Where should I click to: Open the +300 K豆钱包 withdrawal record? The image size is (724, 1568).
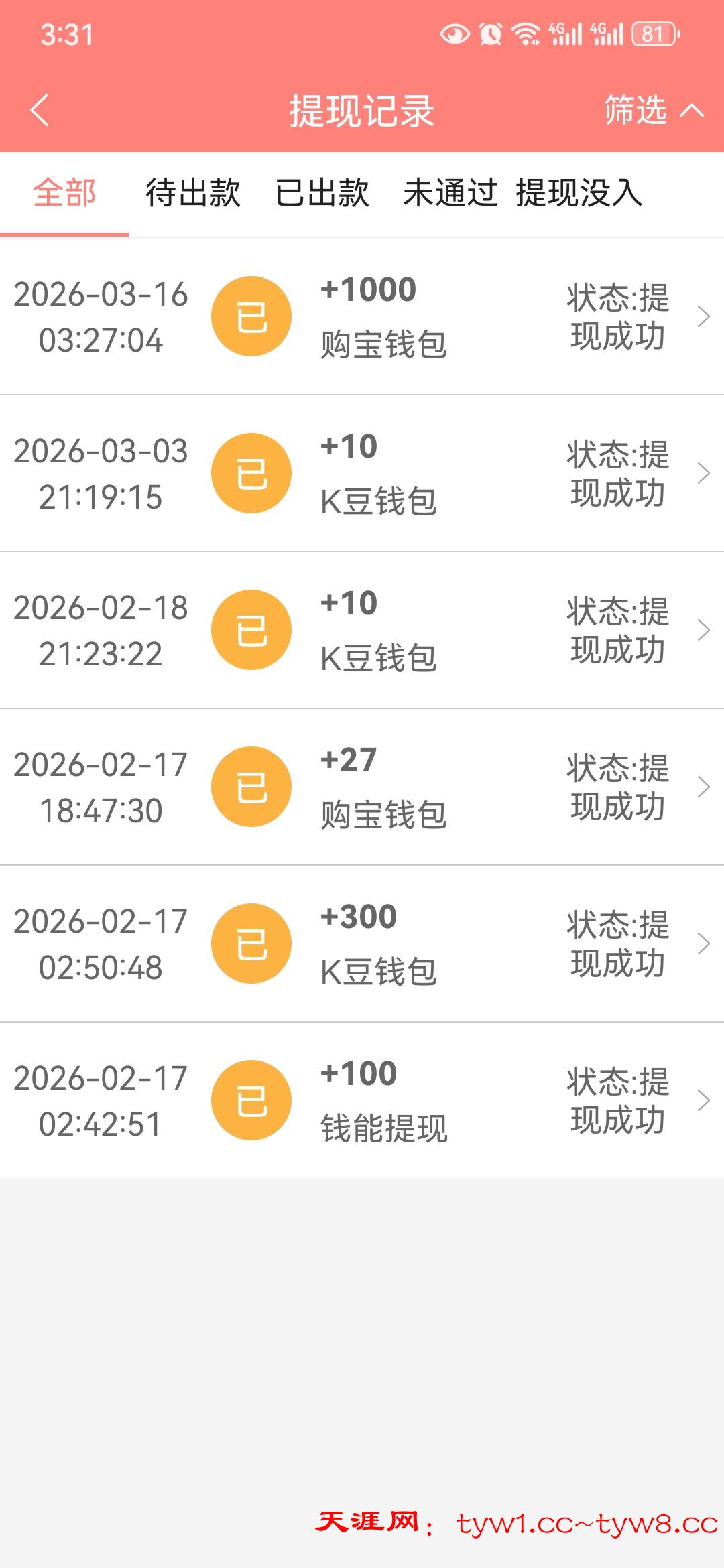362,943
